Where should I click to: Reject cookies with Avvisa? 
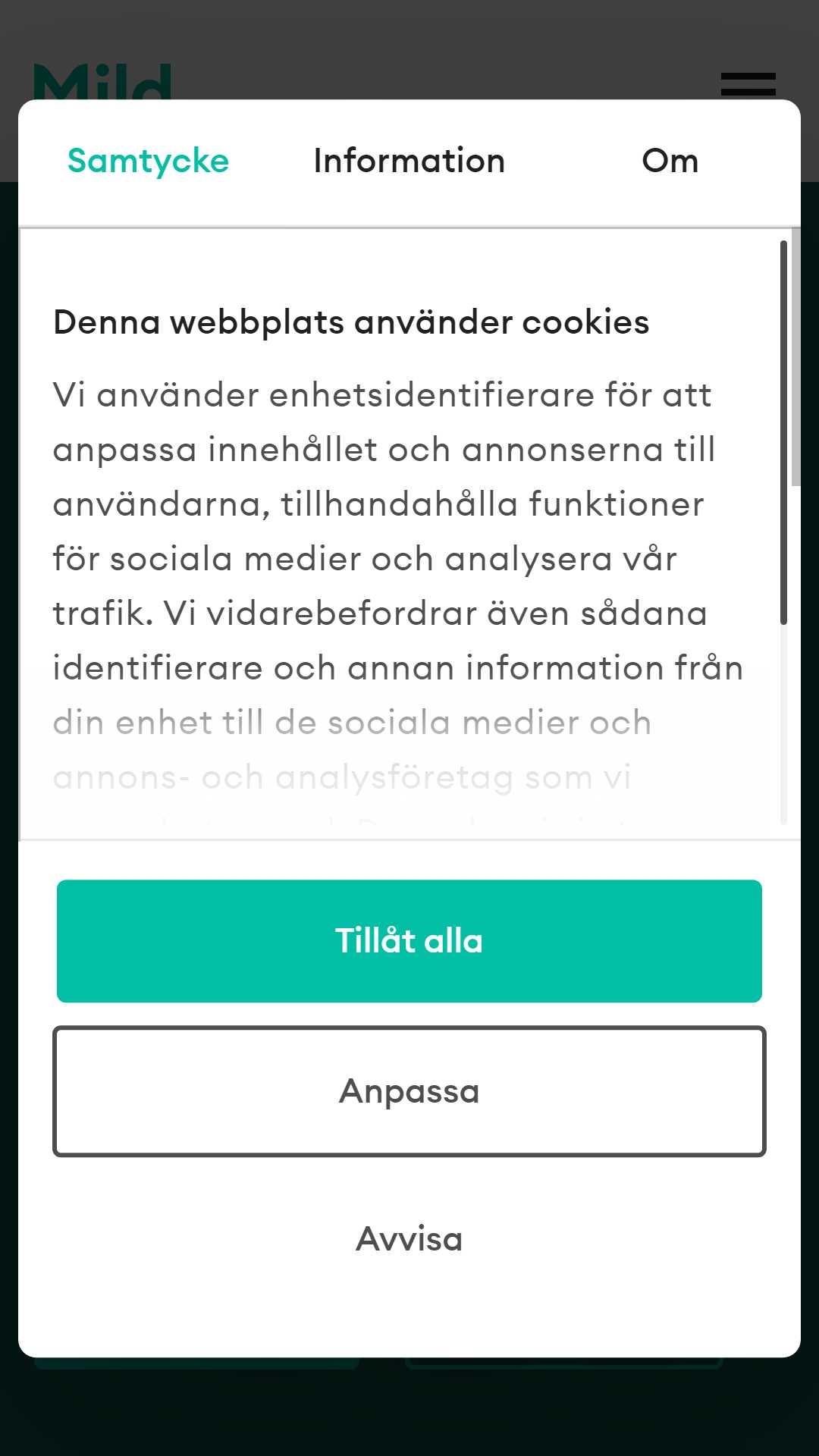(409, 1238)
